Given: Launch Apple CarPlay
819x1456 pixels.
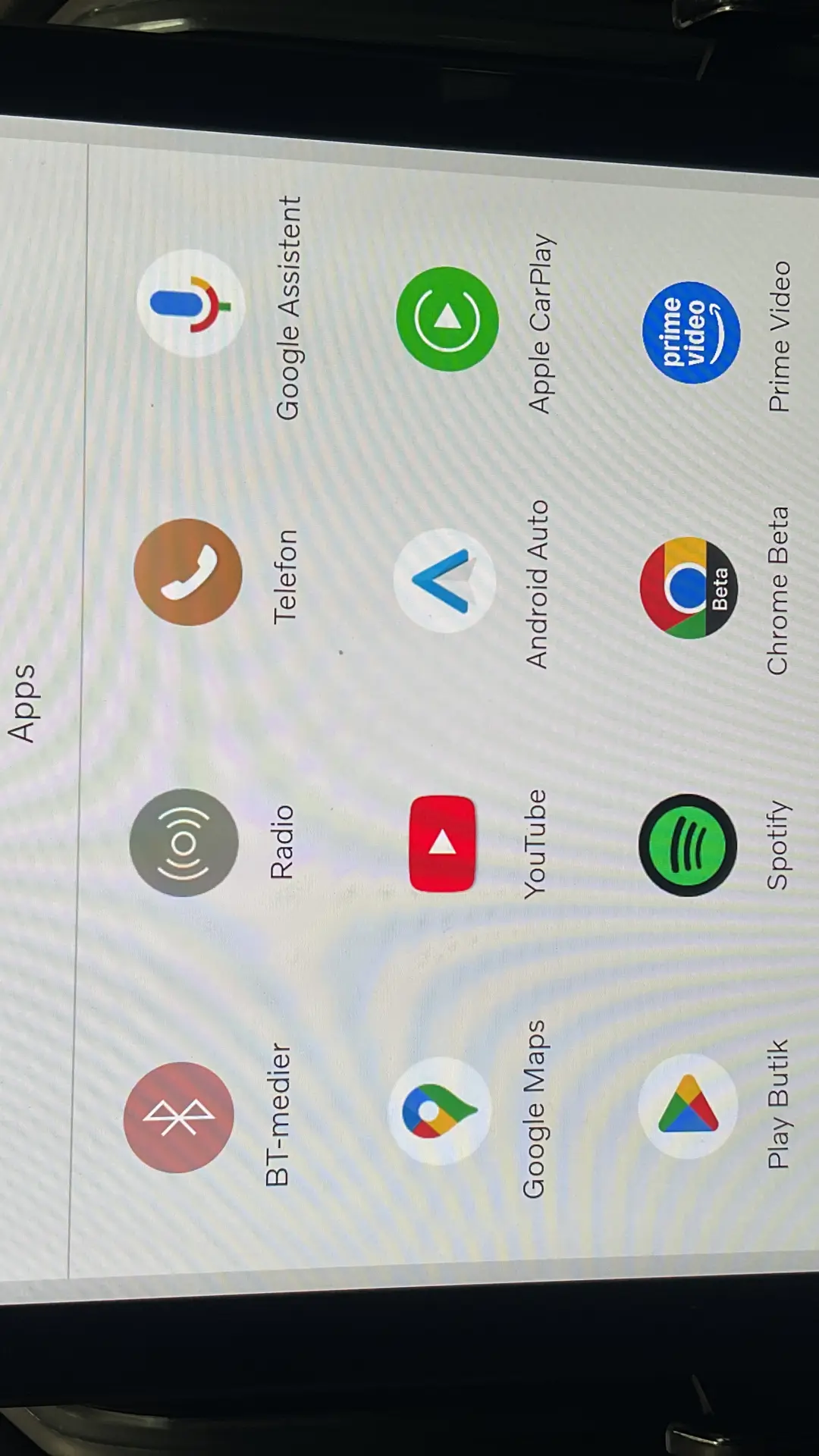Looking at the screenshot, I should coord(447,318).
